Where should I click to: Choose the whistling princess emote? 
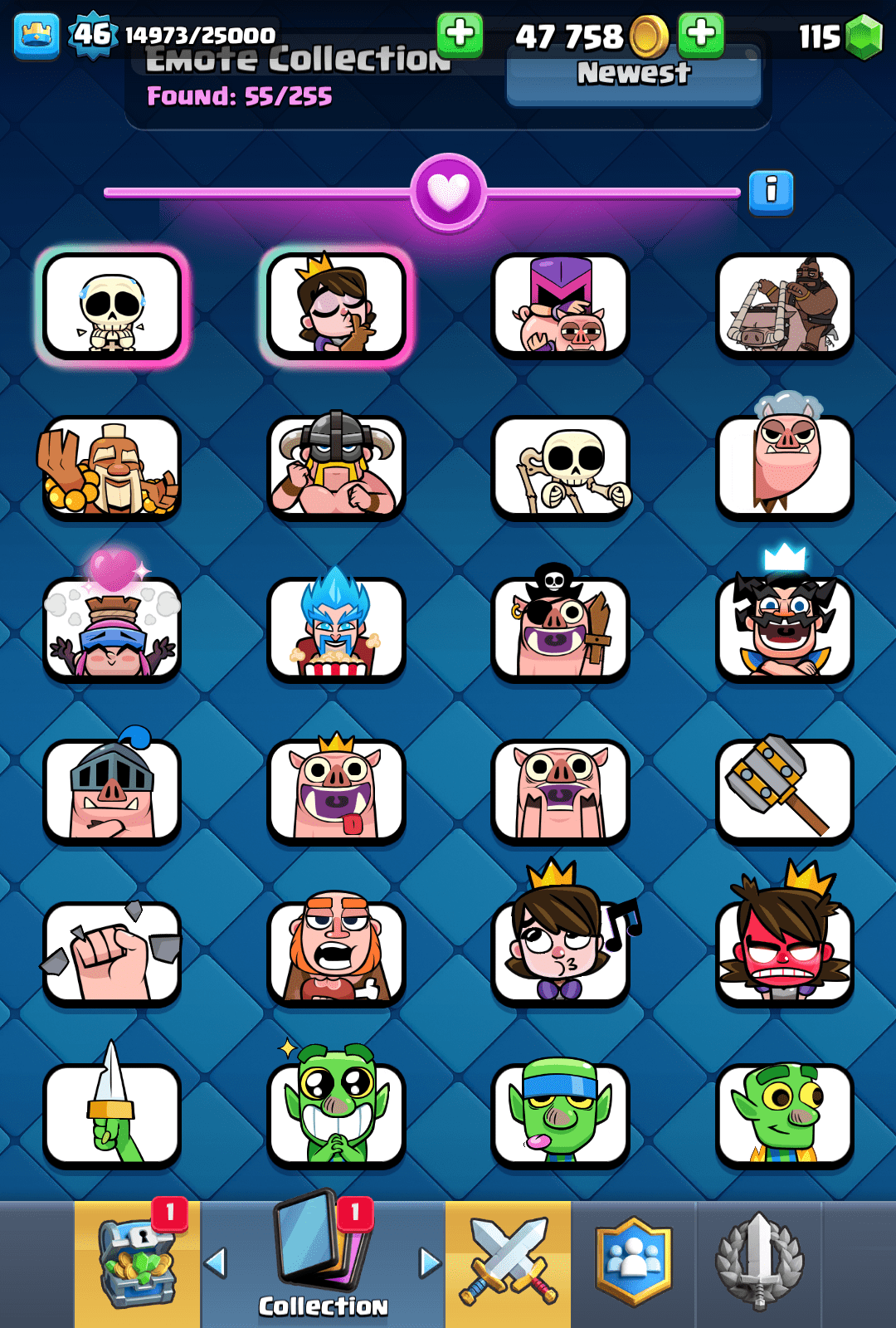(560, 953)
